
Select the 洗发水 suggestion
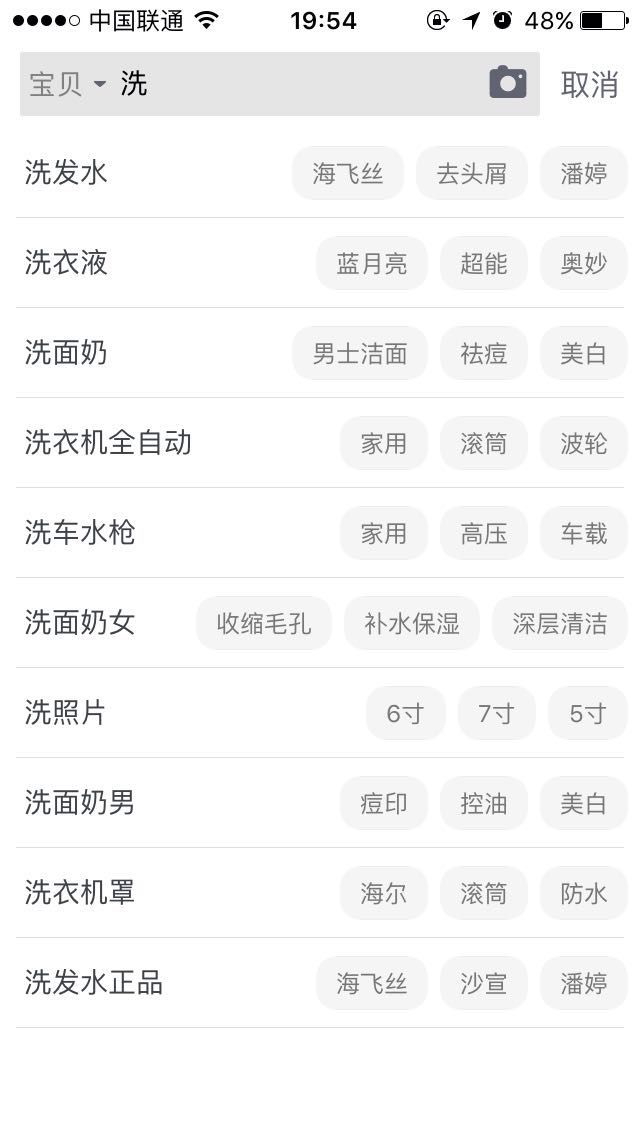[x=66, y=173]
